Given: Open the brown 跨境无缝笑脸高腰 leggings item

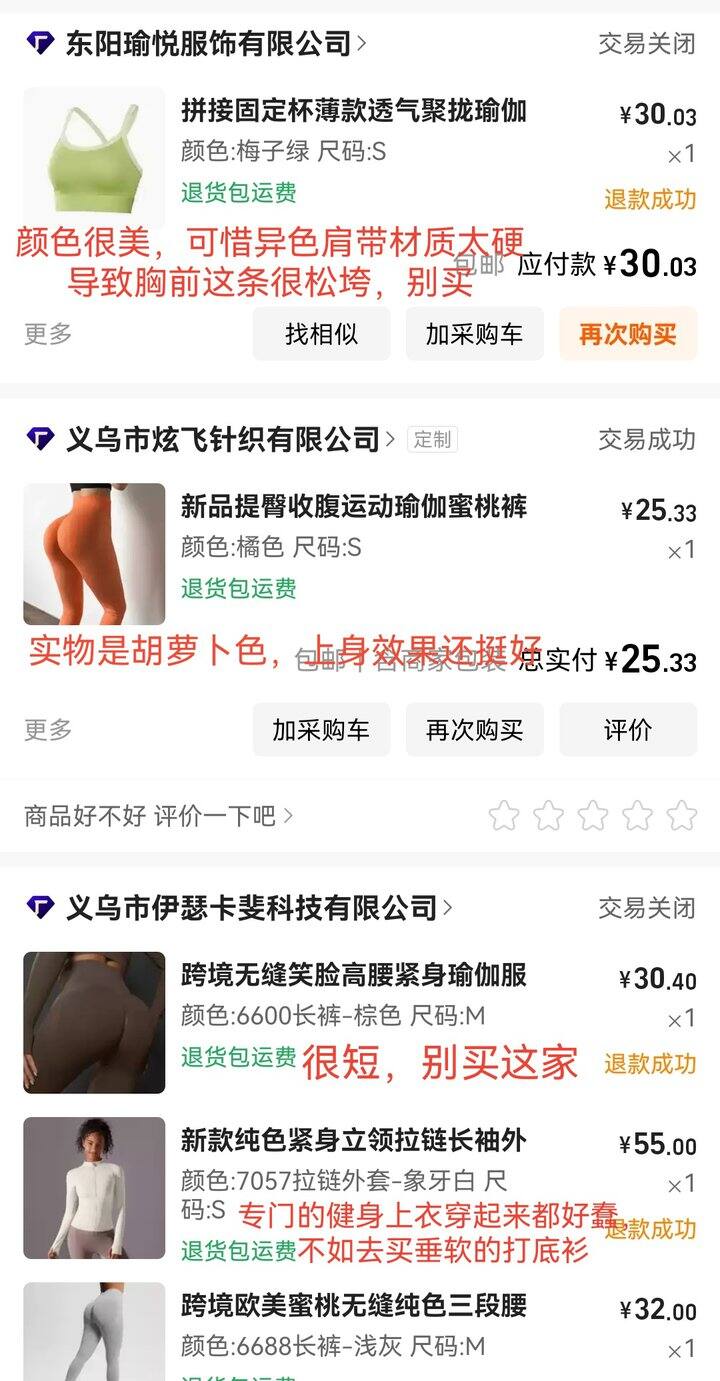Looking at the screenshot, I should (x=353, y=975).
